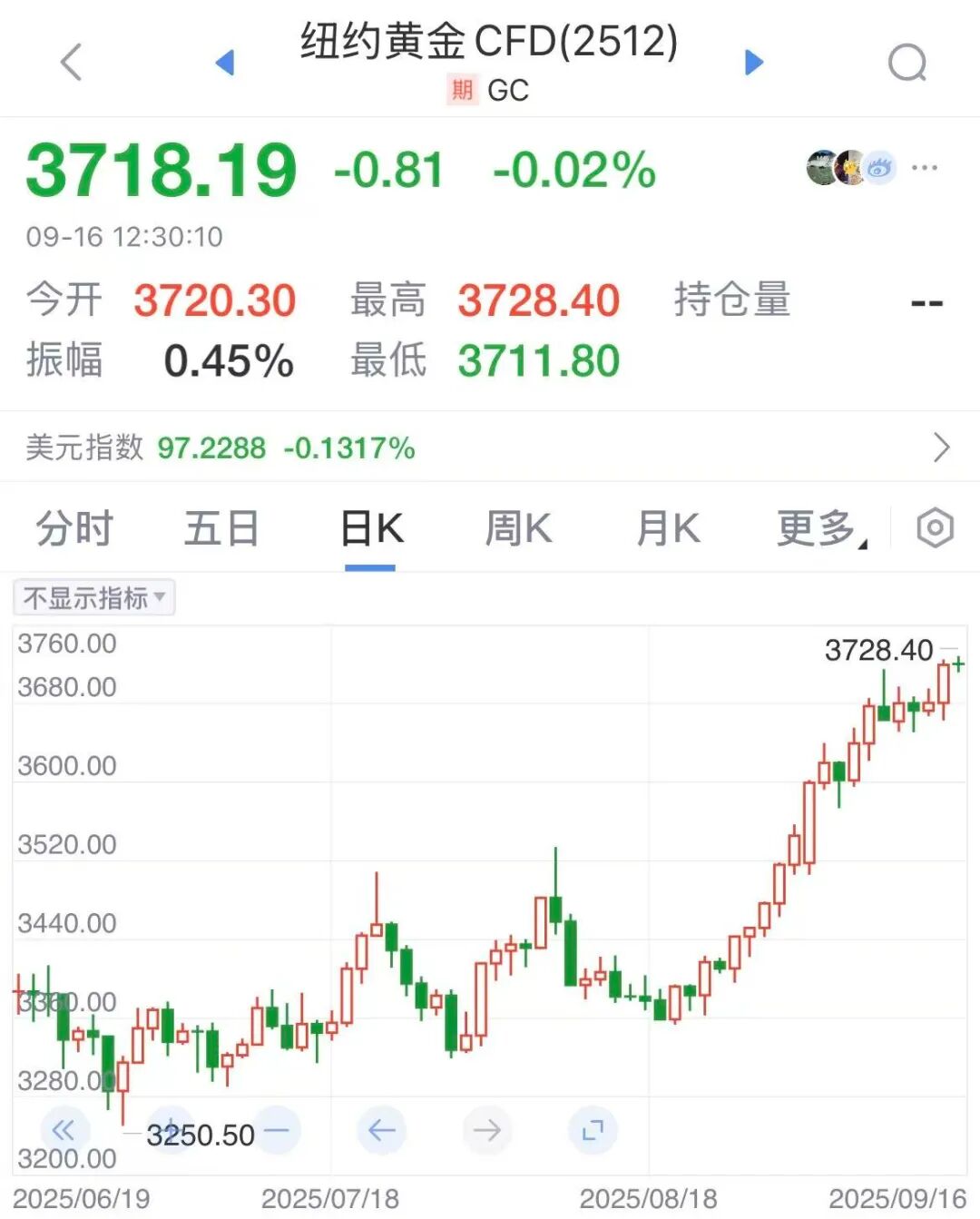The width and height of the screenshot is (980, 1219).
Task: Switch to the 五日 tab
Action: pos(221,529)
